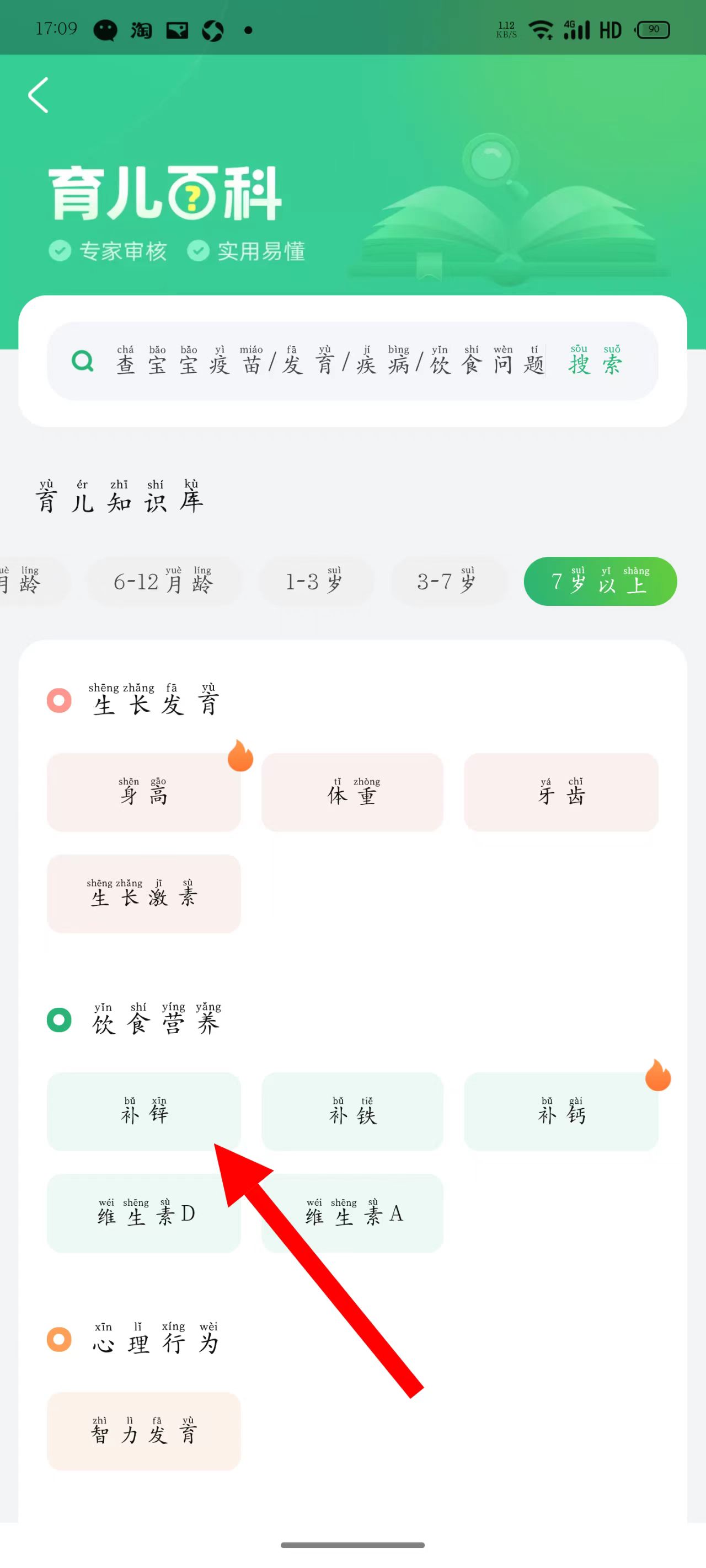Tap the green 搜索 button
The width and height of the screenshot is (706, 1568).
point(595,362)
